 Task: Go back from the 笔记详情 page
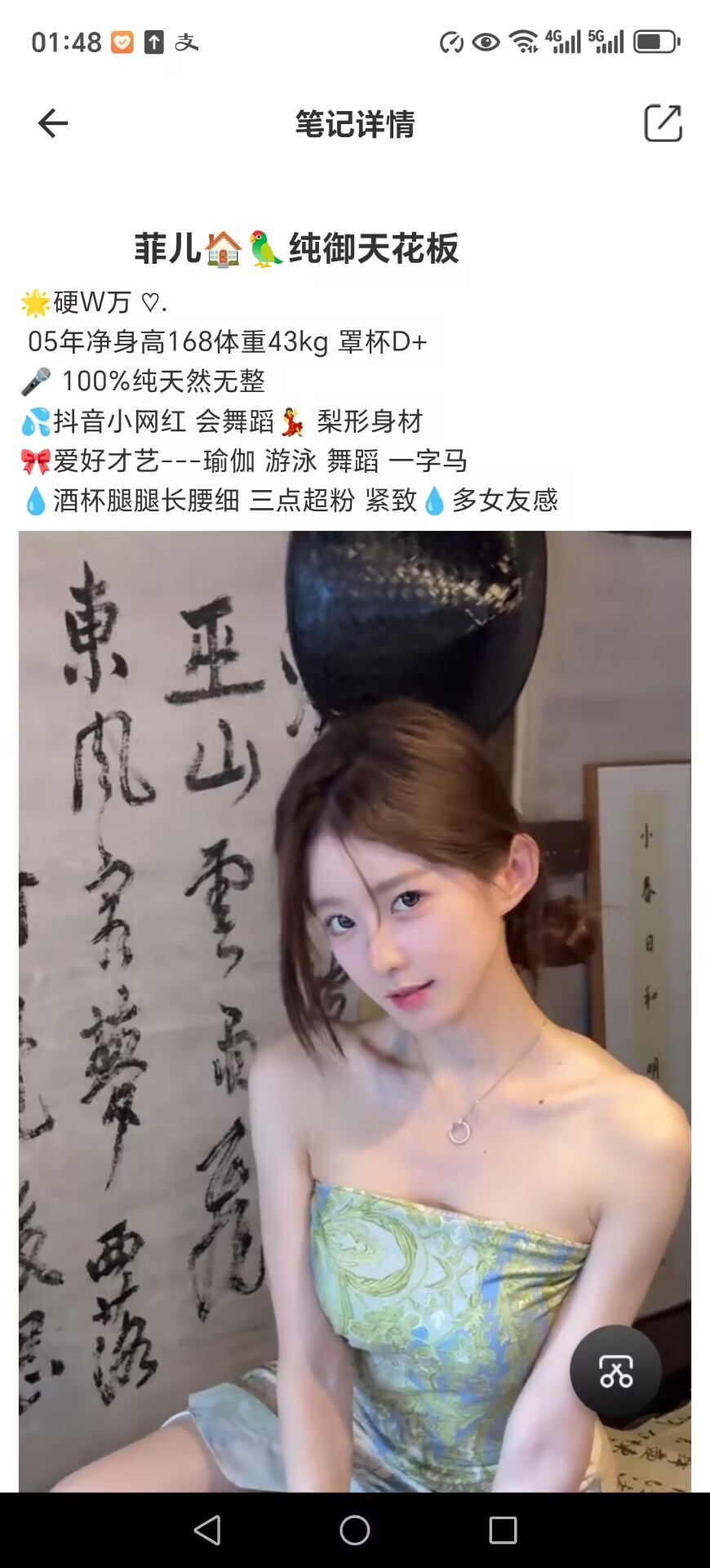(53, 124)
